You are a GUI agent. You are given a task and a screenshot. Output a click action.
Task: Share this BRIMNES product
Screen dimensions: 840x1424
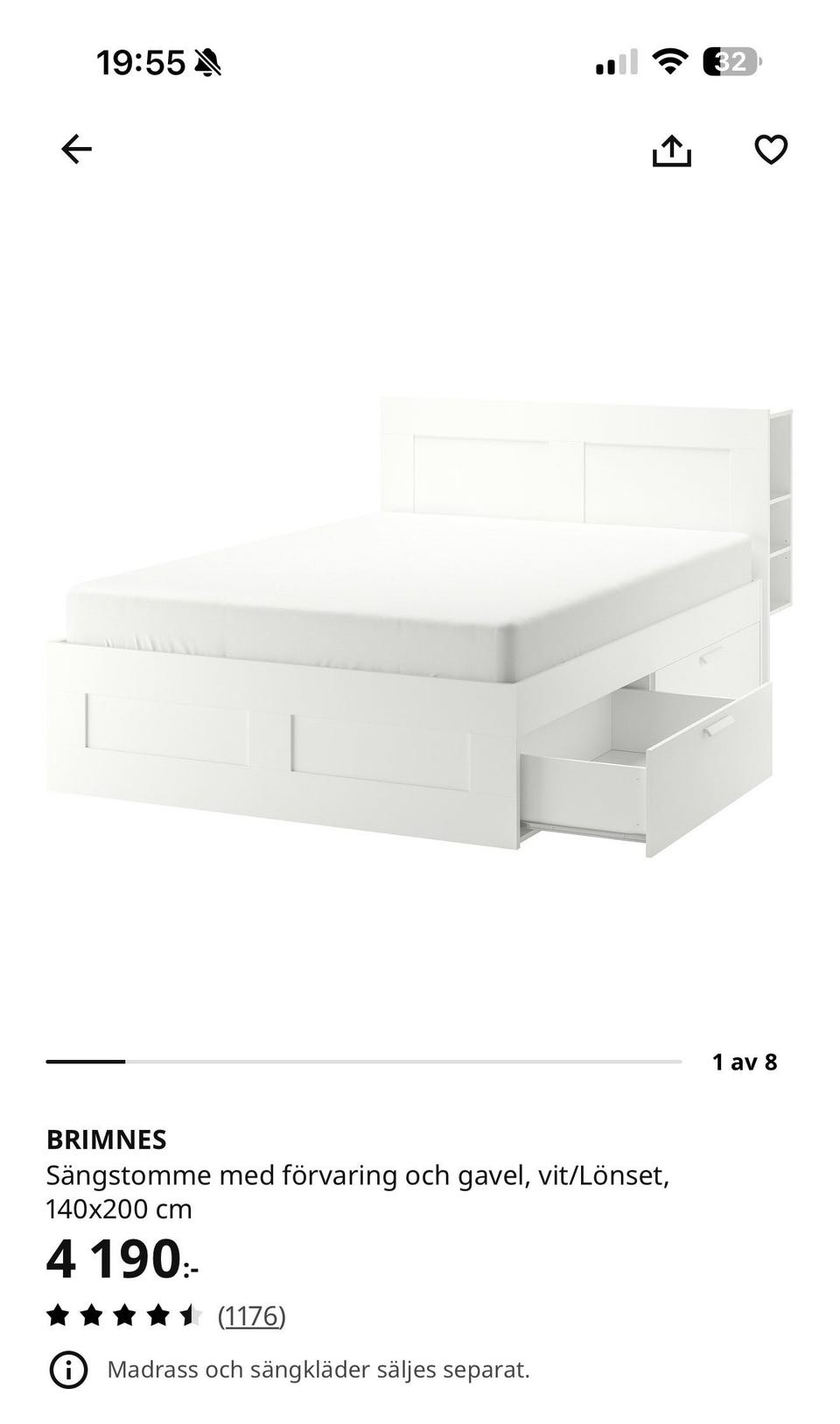point(671,151)
